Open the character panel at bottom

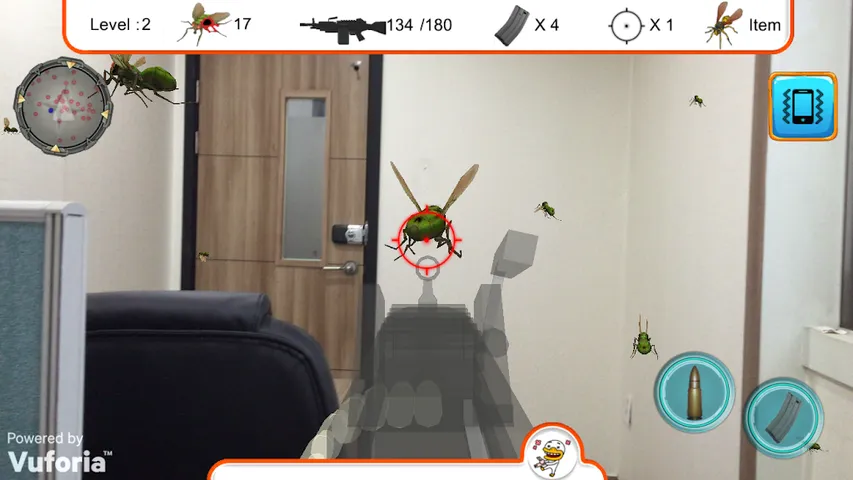point(551,457)
